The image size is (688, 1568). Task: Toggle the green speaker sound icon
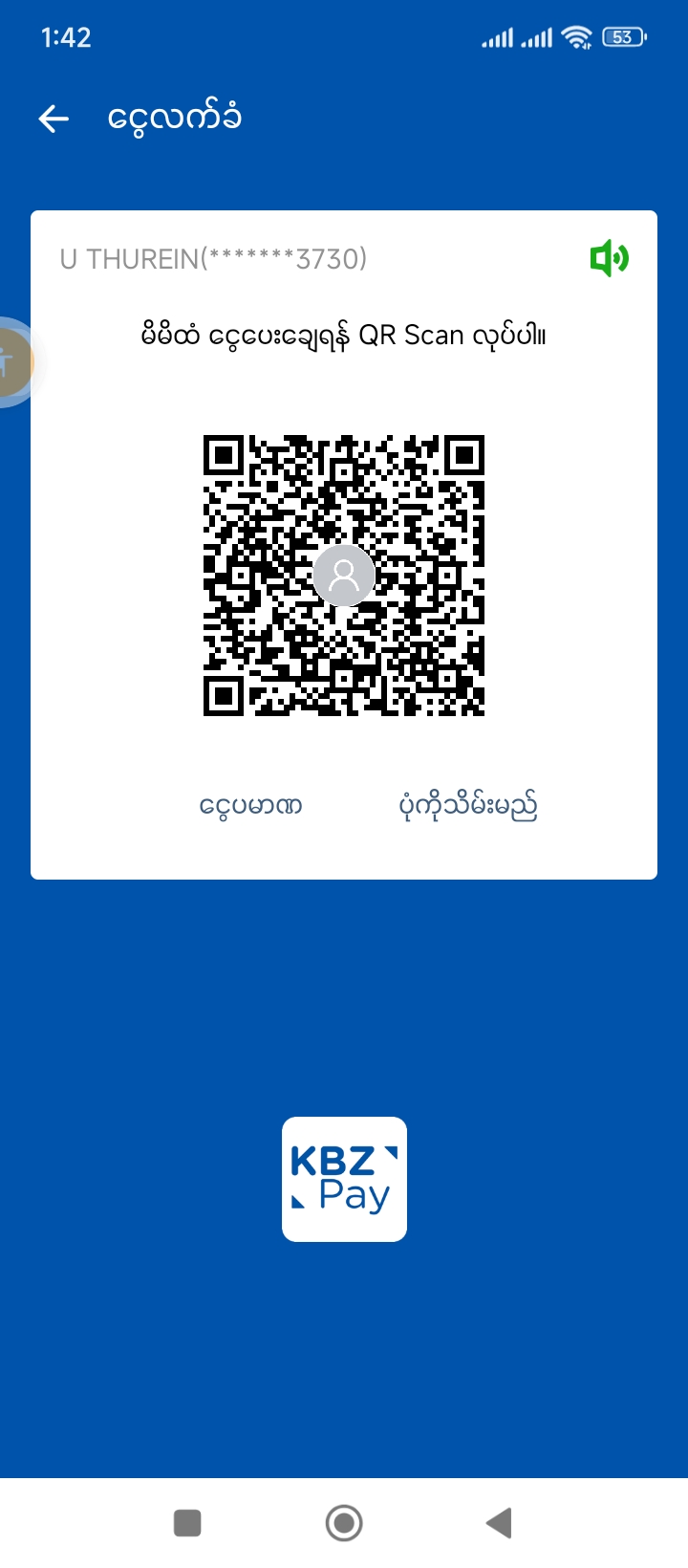(609, 258)
